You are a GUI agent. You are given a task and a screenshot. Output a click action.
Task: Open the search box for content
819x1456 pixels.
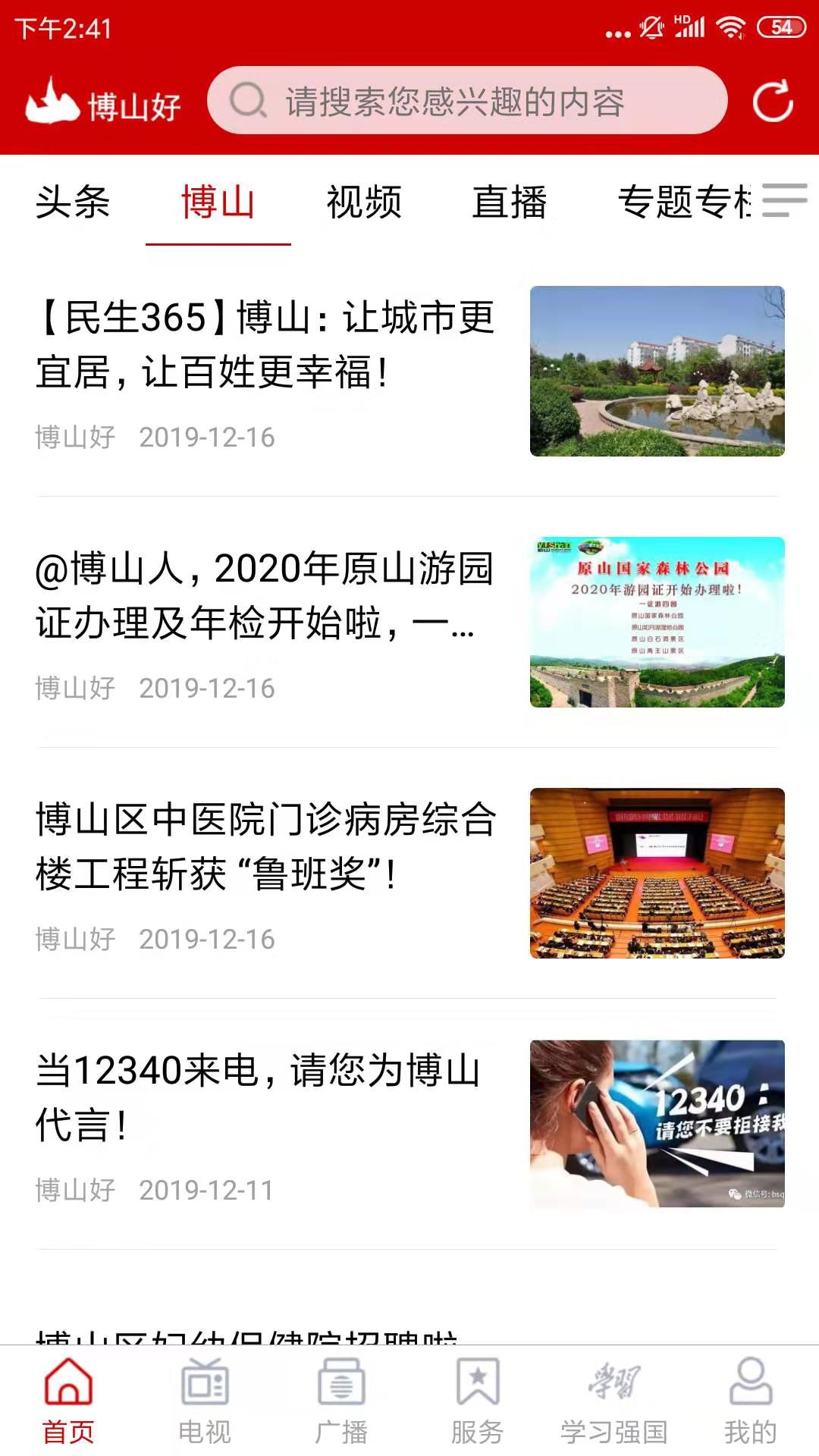[466, 101]
